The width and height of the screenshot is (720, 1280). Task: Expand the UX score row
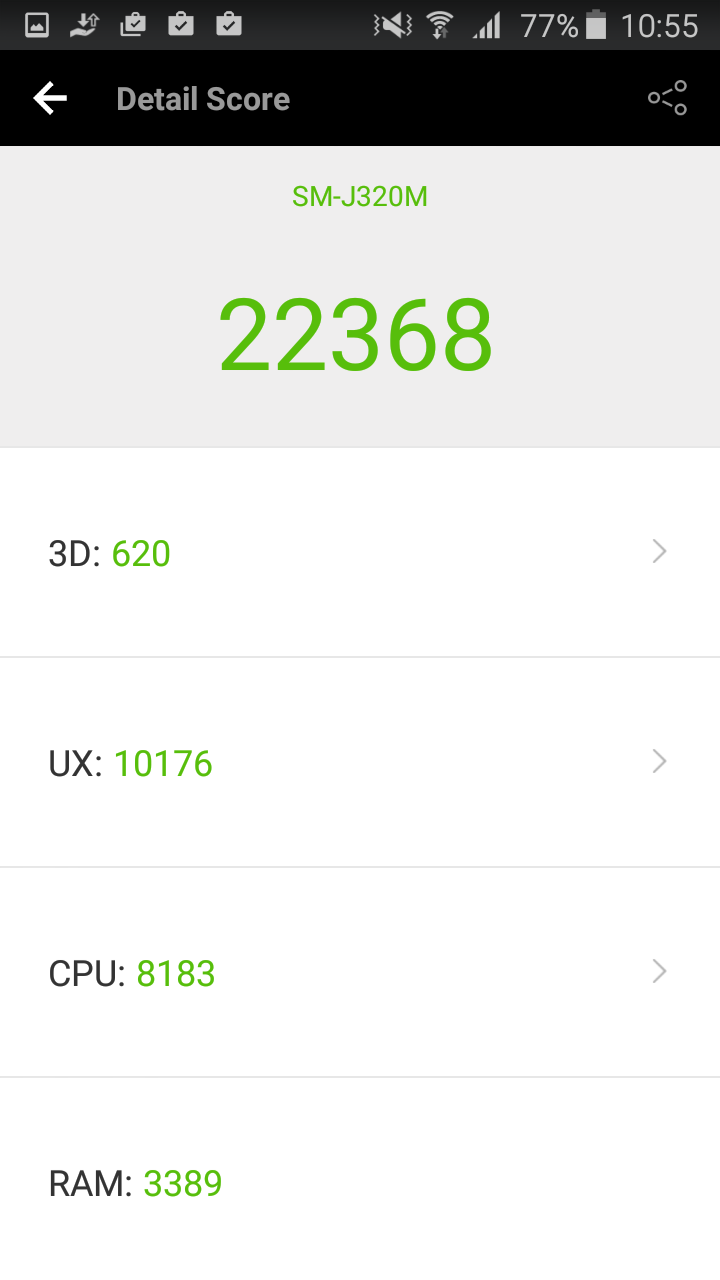tap(360, 762)
